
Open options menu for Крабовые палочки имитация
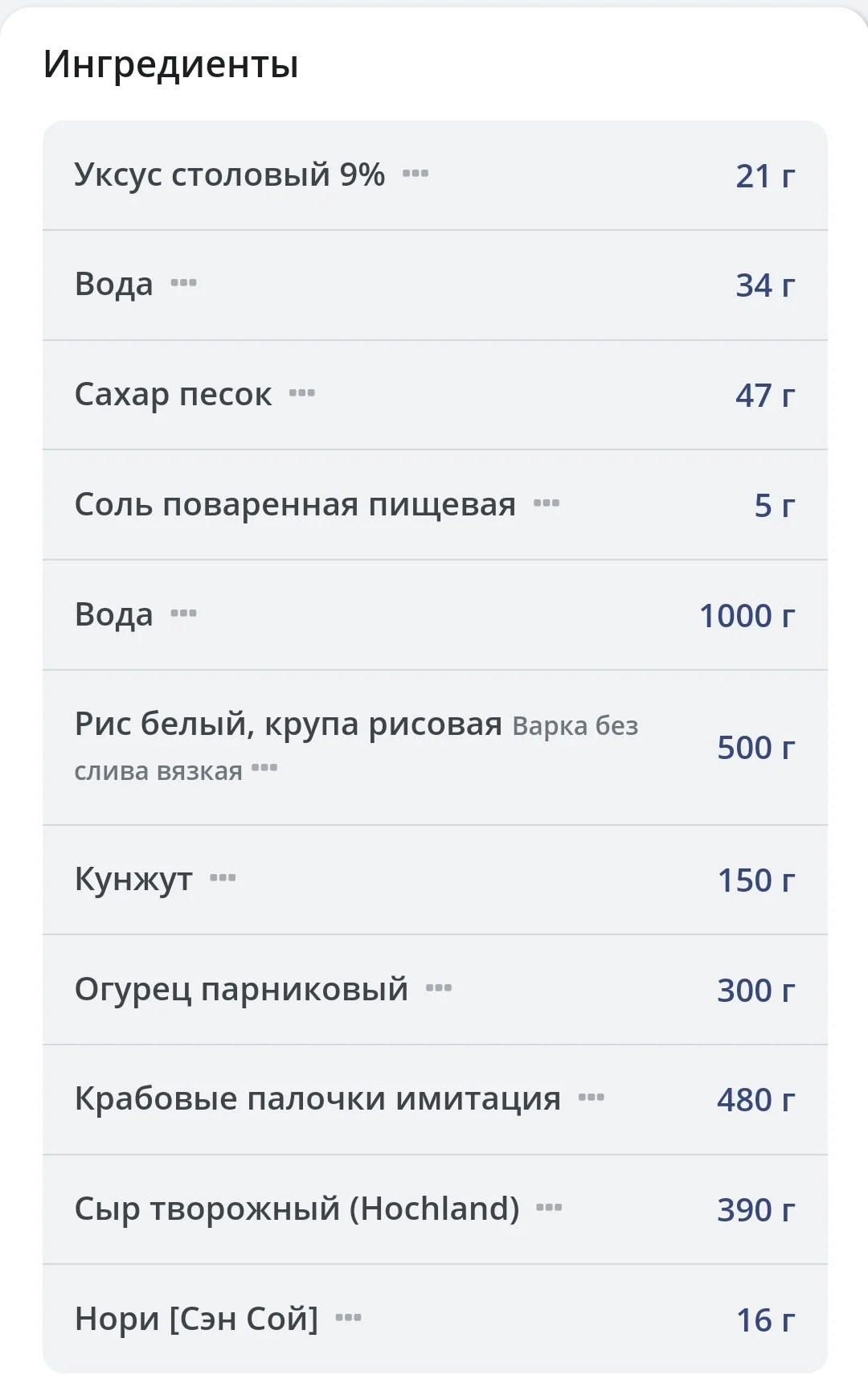(x=589, y=1098)
